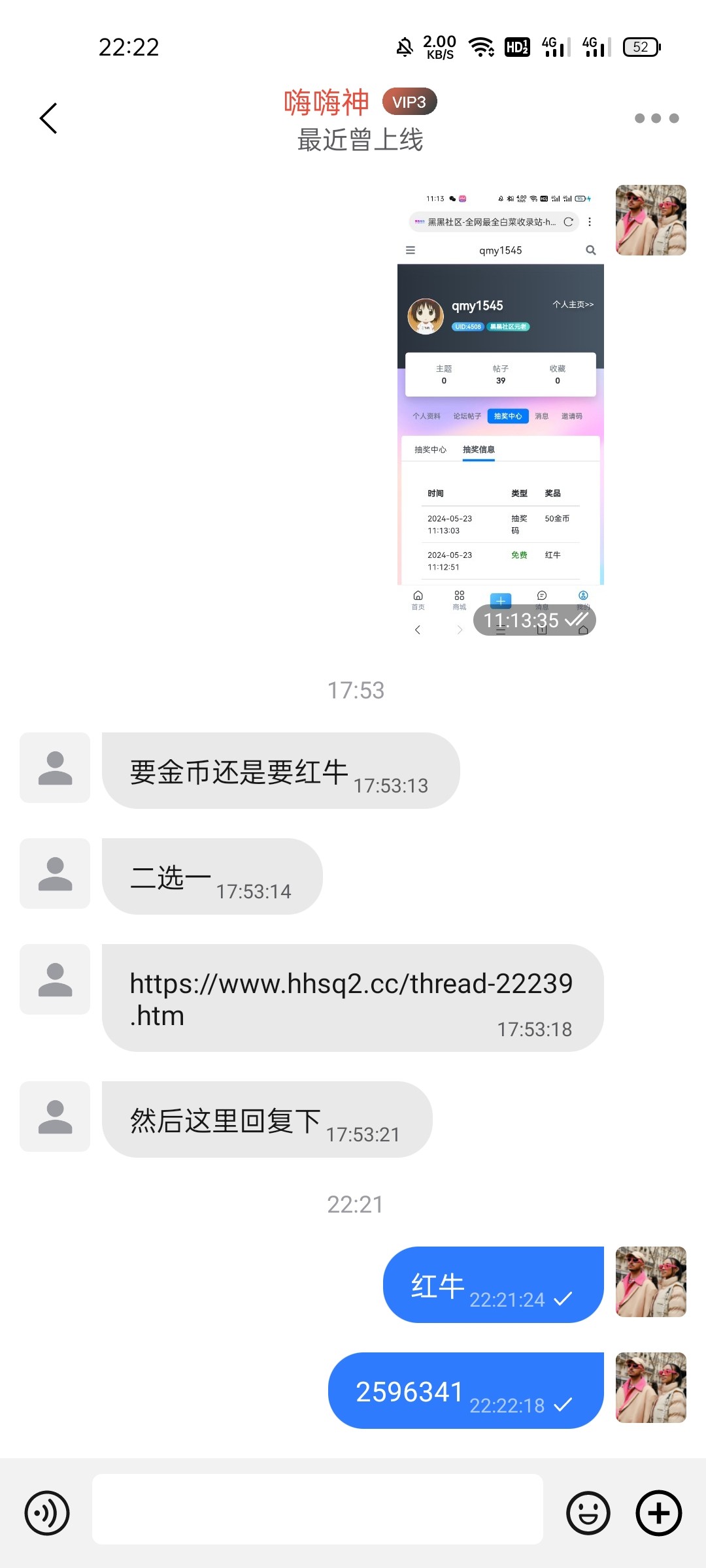
Task: Open my avatar next to 红牛 message
Action: (651, 1282)
